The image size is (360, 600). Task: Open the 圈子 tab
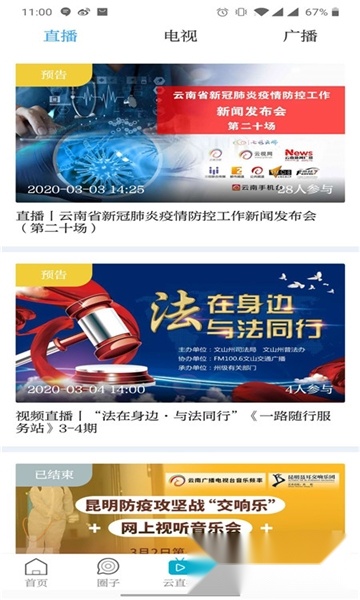108,573
